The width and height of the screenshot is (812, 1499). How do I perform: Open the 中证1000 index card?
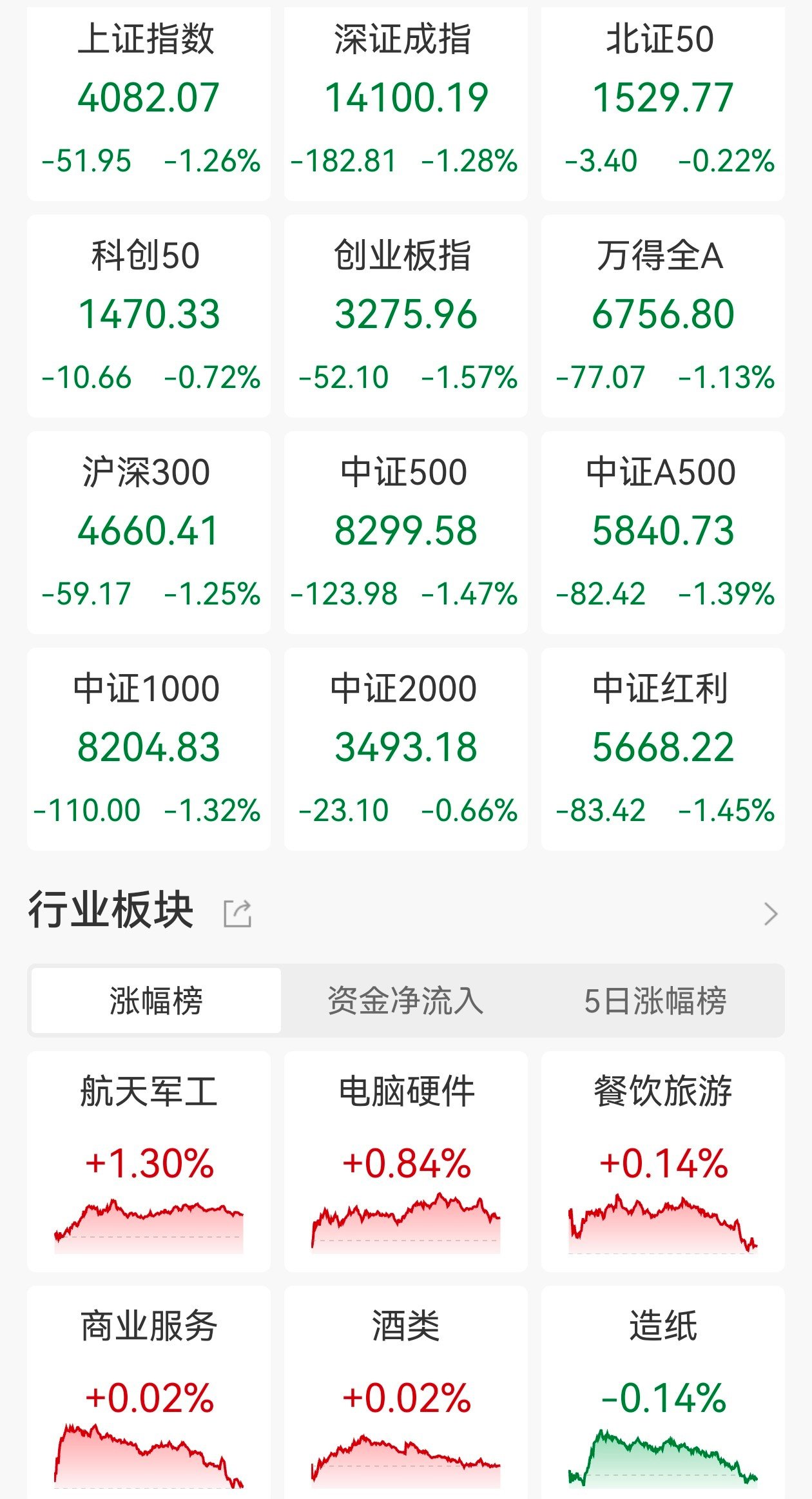149,749
